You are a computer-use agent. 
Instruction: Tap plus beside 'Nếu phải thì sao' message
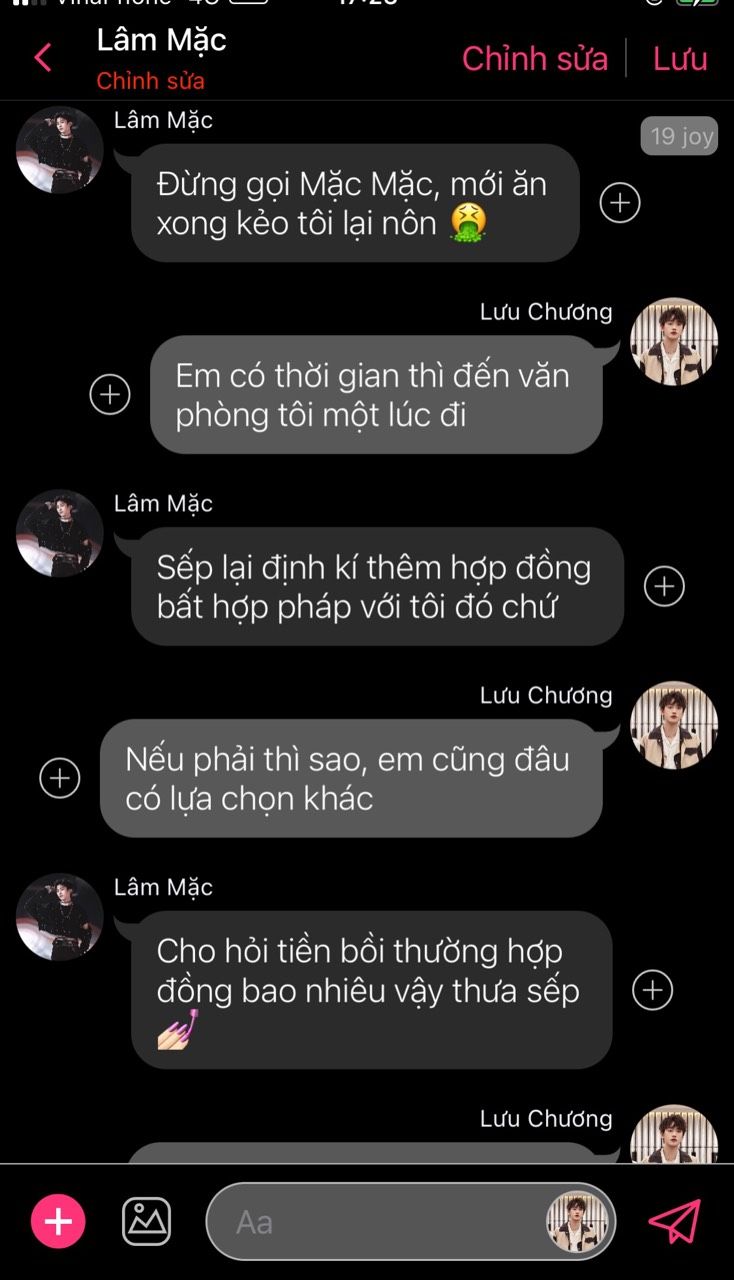coord(59,778)
